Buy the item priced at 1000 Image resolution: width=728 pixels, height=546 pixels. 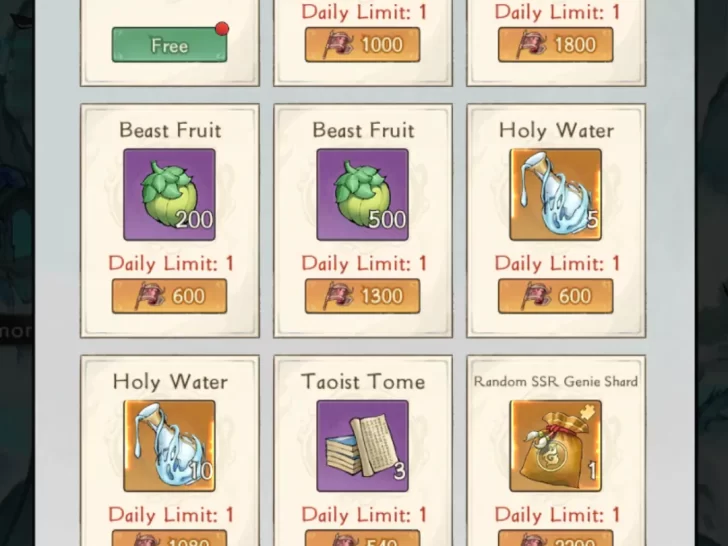tap(362, 45)
